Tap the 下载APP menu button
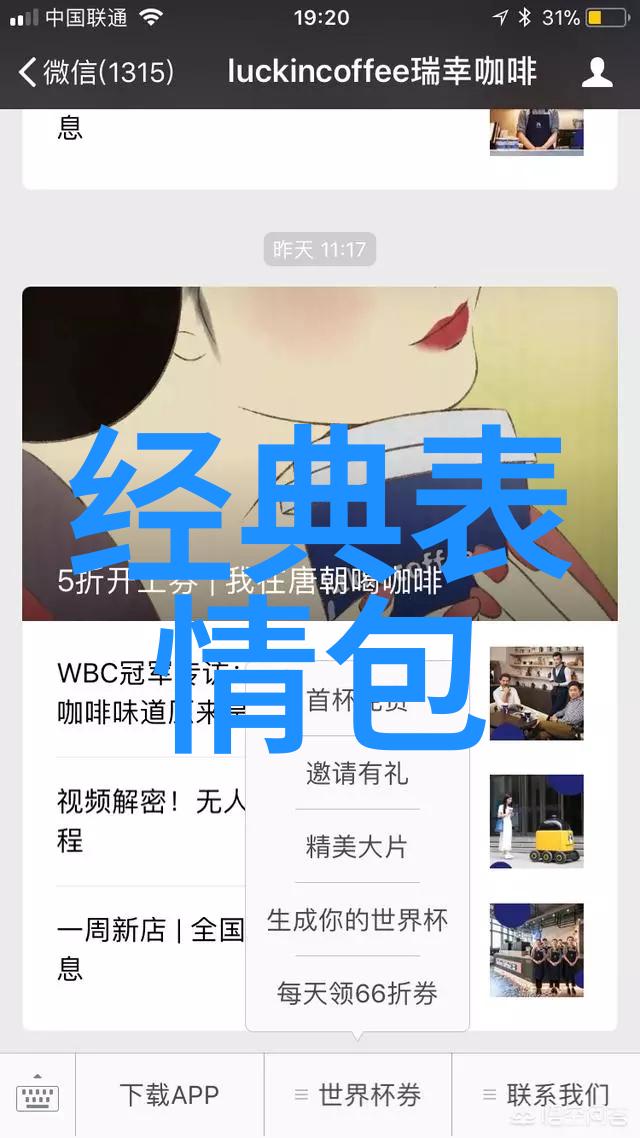The width and height of the screenshot is (640, 1138). click(169, 1095)
